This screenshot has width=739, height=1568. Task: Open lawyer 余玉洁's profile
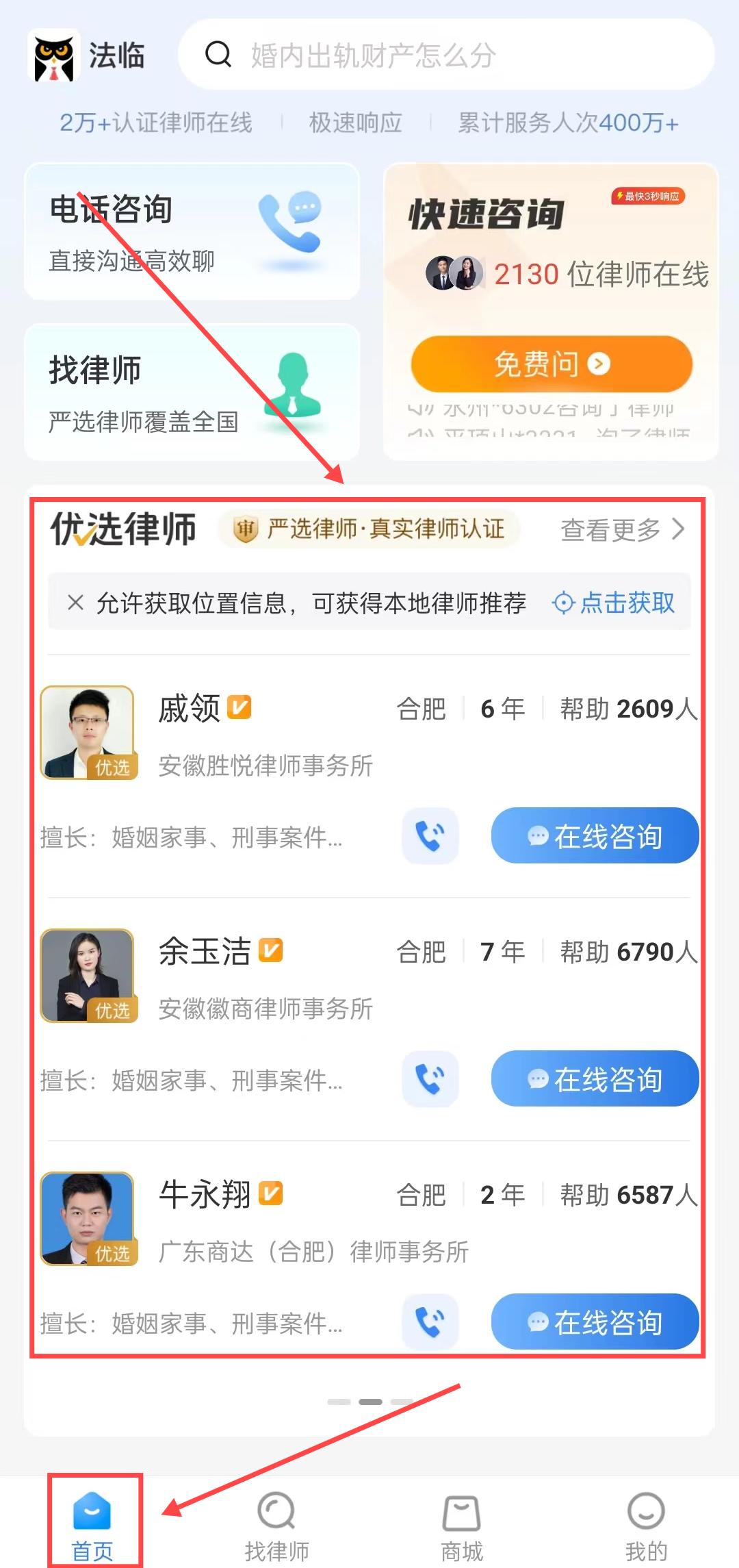pos(205,952)
